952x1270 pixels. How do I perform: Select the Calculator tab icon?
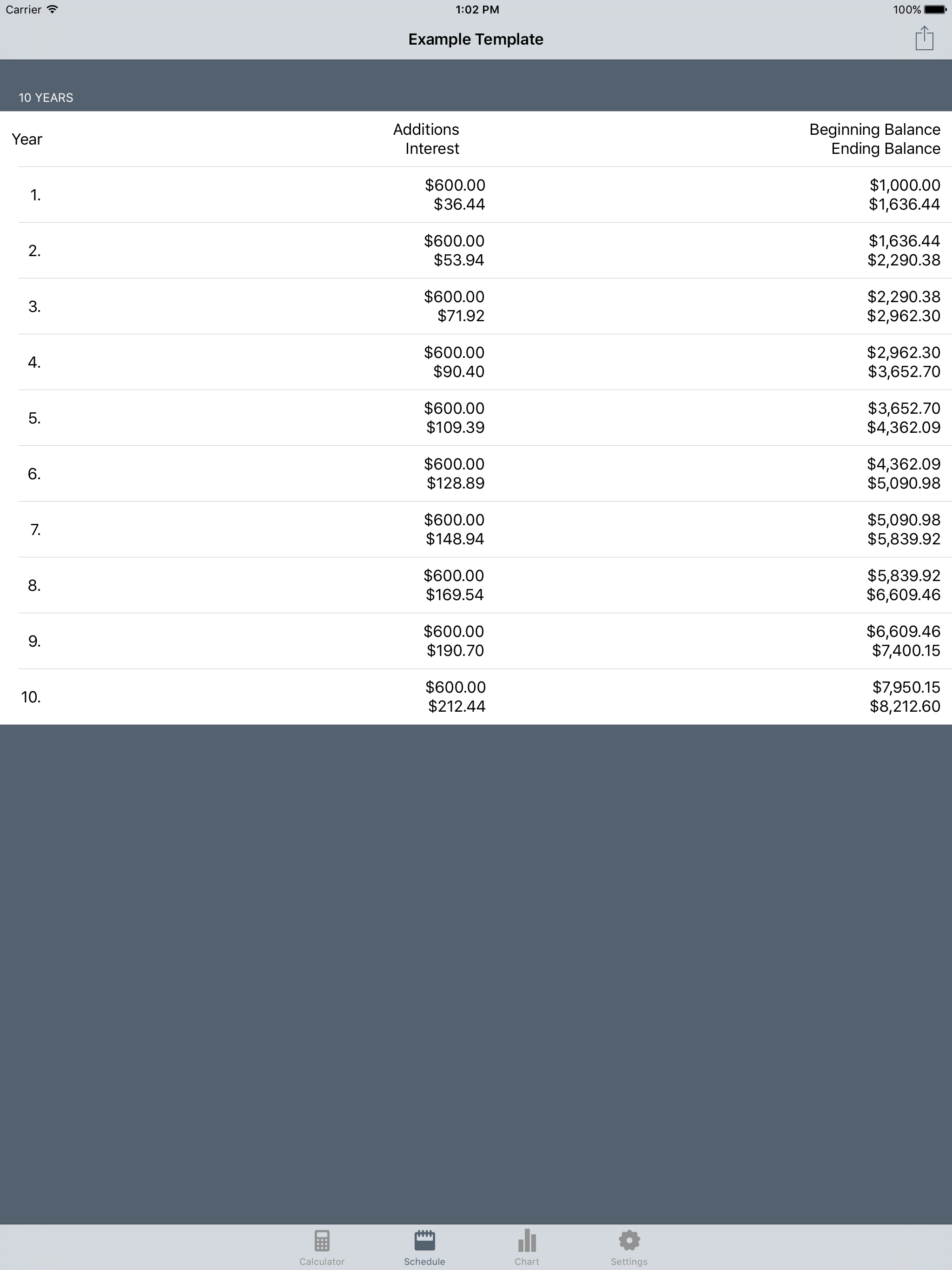tap(322, 1240)
